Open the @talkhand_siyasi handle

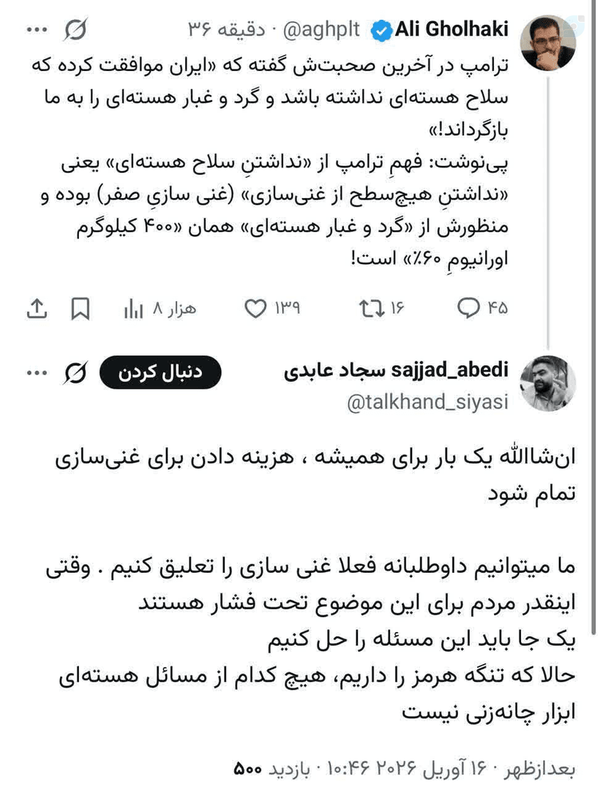(x=428, y=402)
